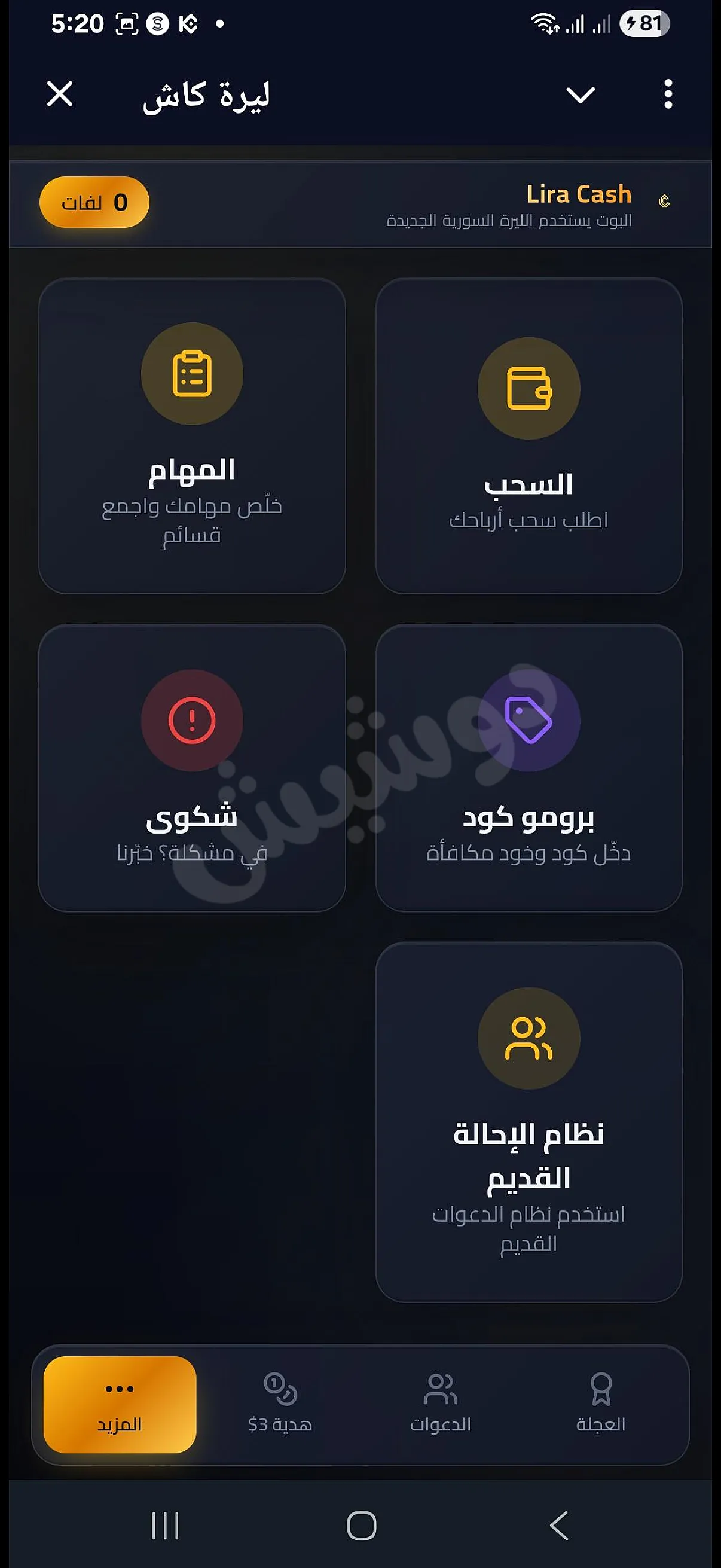Open نظام الإحالة القديم referral card

pyautogui.click(x=528, y=1122)
